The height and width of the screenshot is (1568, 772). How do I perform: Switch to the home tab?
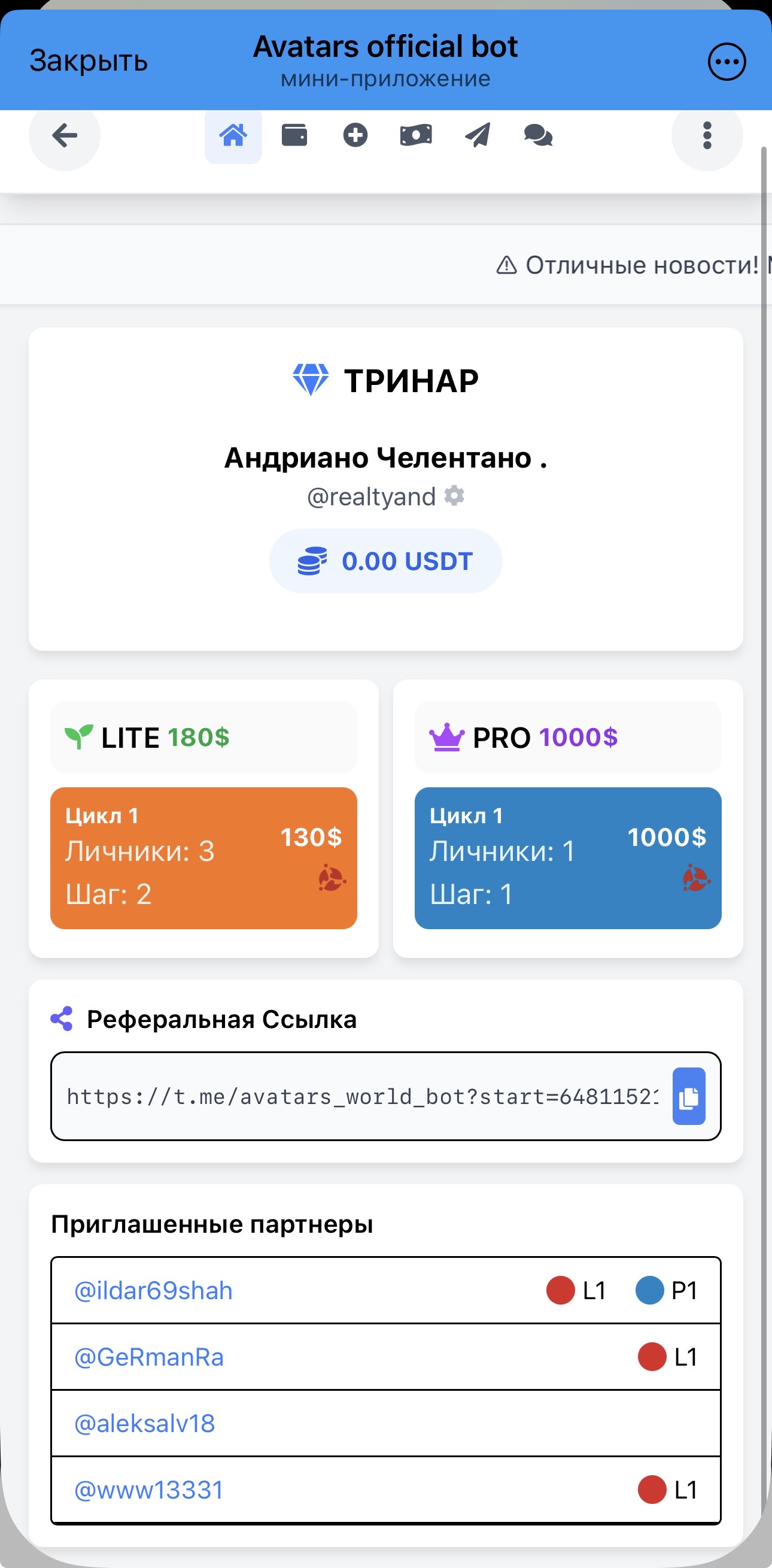[233, 135]
